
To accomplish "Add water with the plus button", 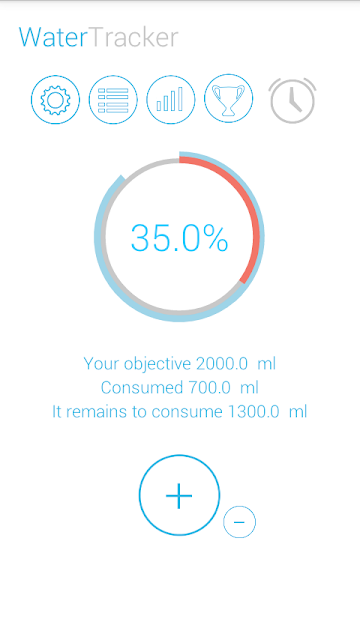I will coord(179,495).
